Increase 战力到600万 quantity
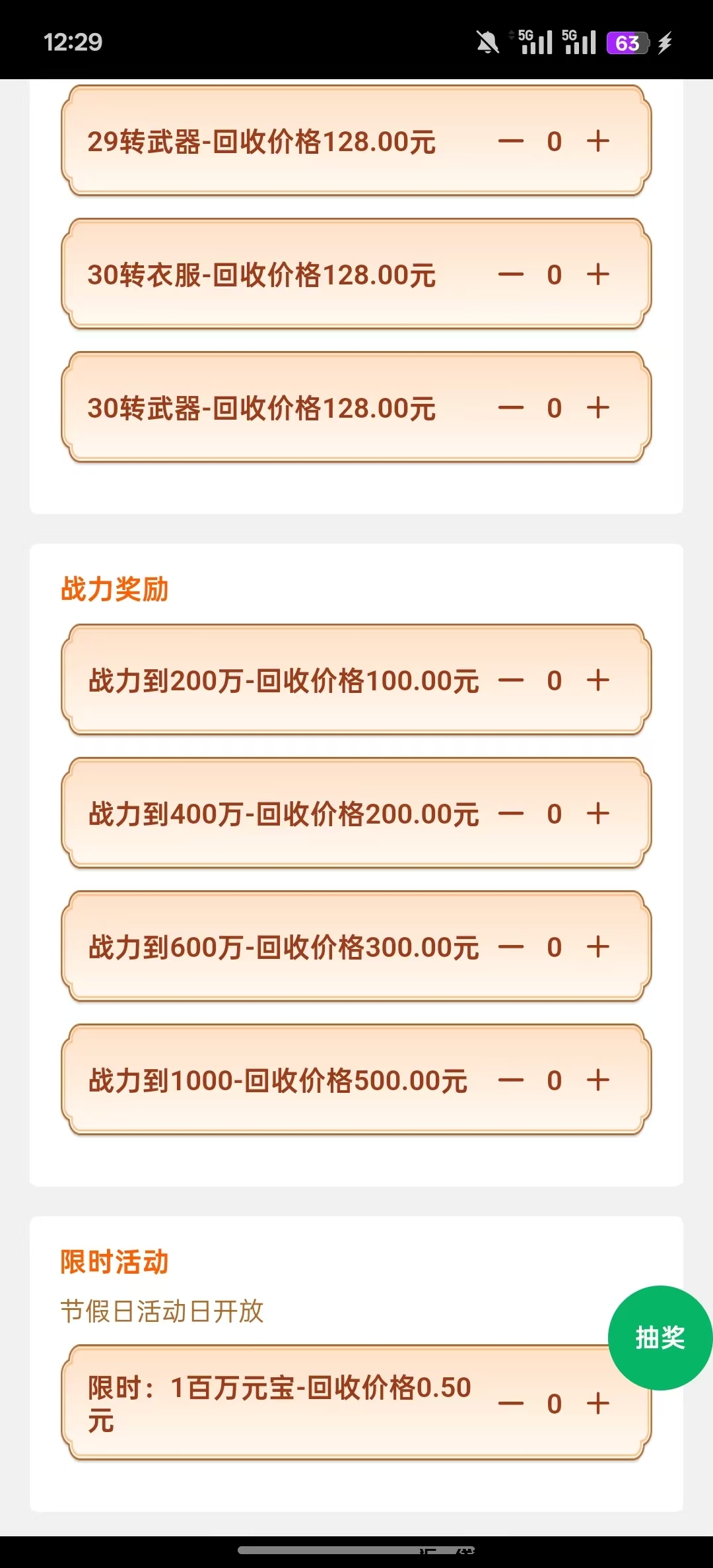Viewport: 713px width, 1568px height. click(x=597, y=946)
